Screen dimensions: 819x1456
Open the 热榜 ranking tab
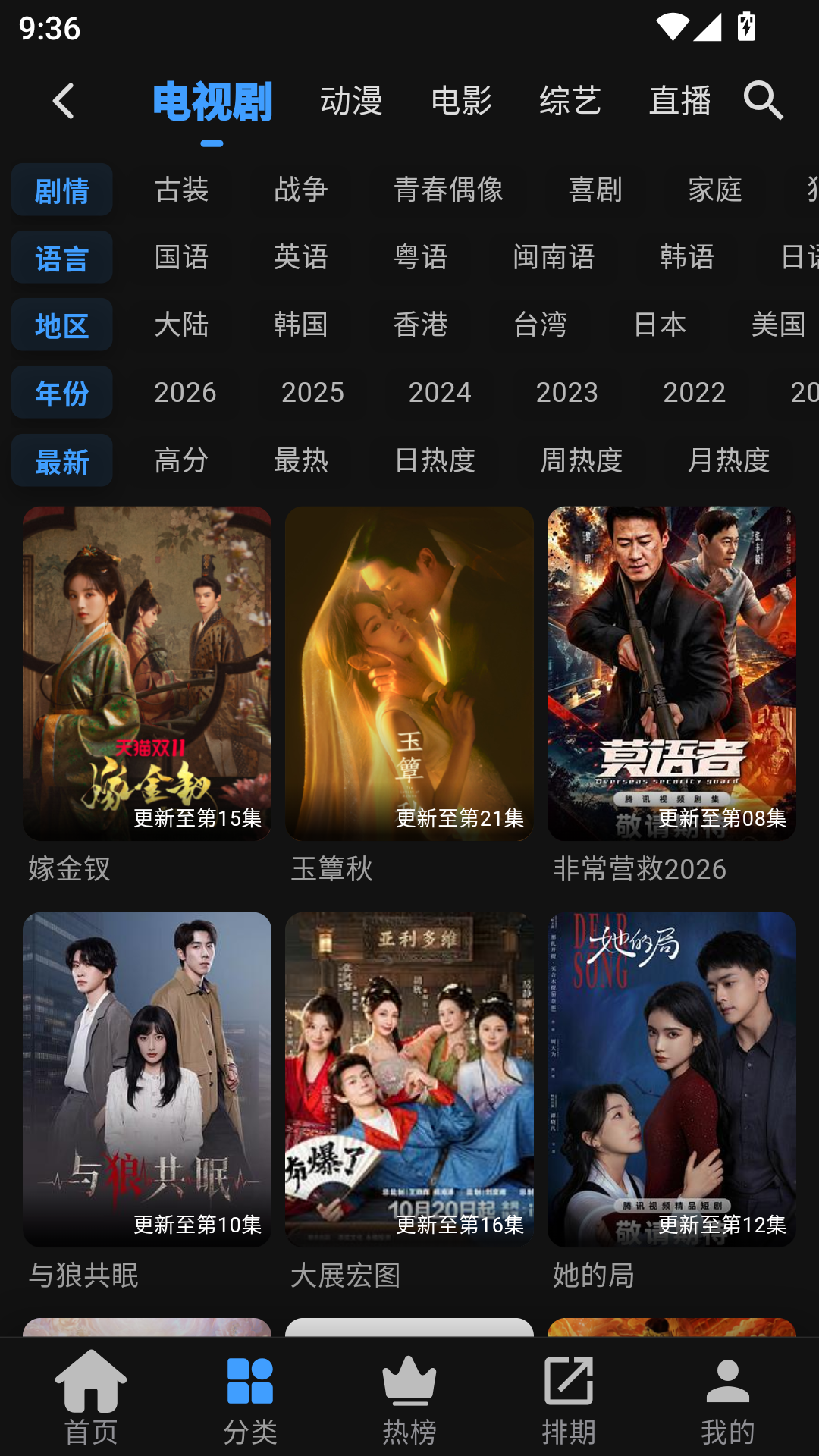tap(409, 1398)
